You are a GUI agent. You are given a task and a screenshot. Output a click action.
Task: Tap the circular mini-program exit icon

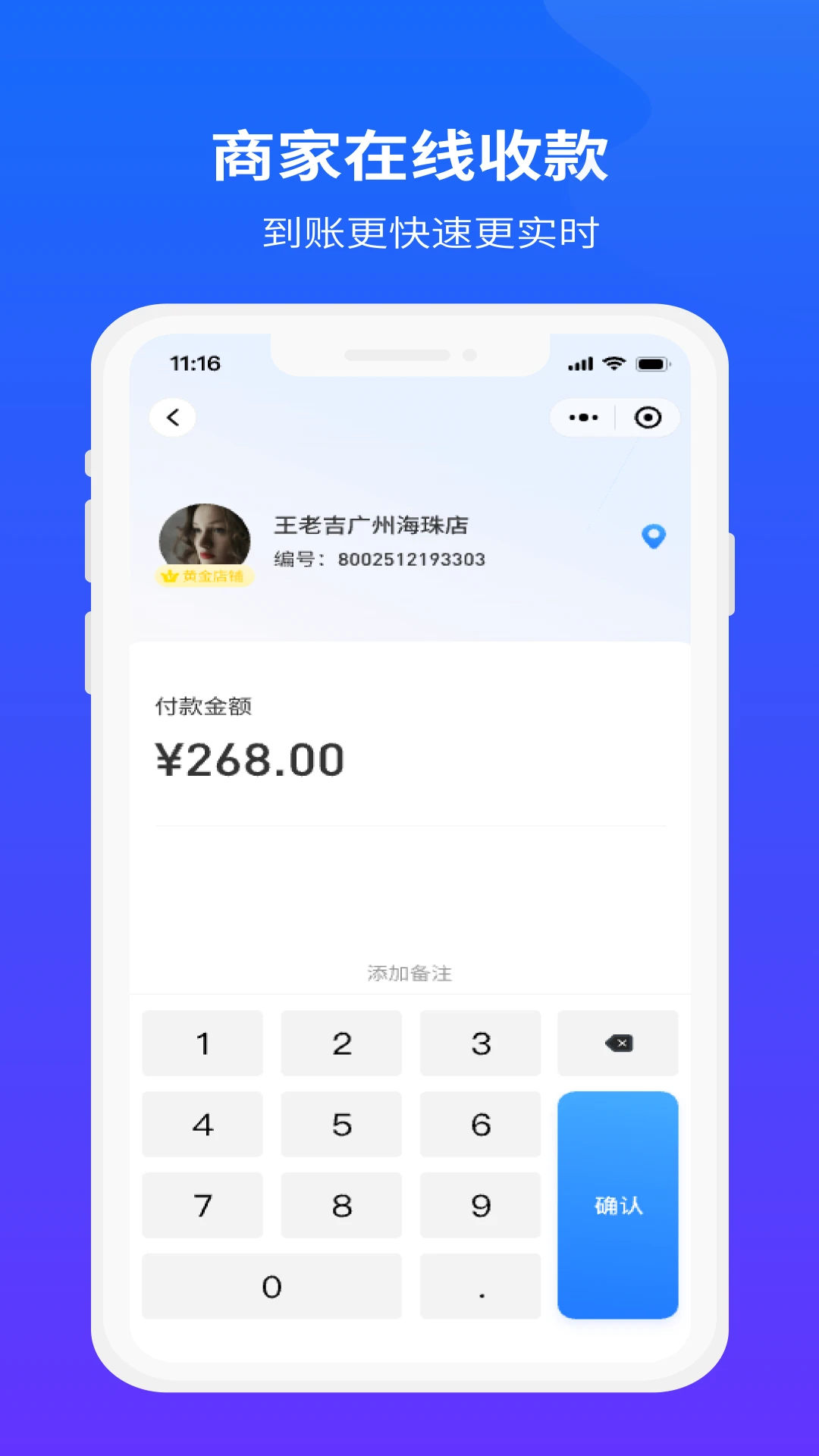pos(648,417)
